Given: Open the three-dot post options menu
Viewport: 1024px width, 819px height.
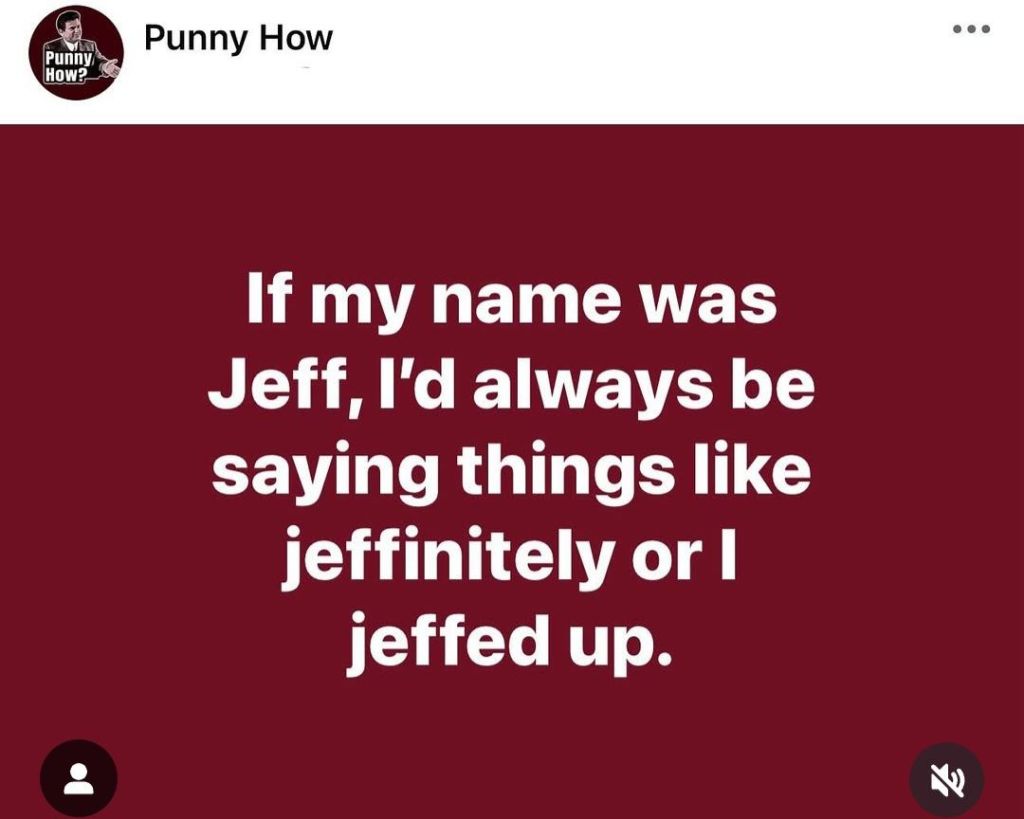Looking at the screenshot, I should (x=970, y=30).
